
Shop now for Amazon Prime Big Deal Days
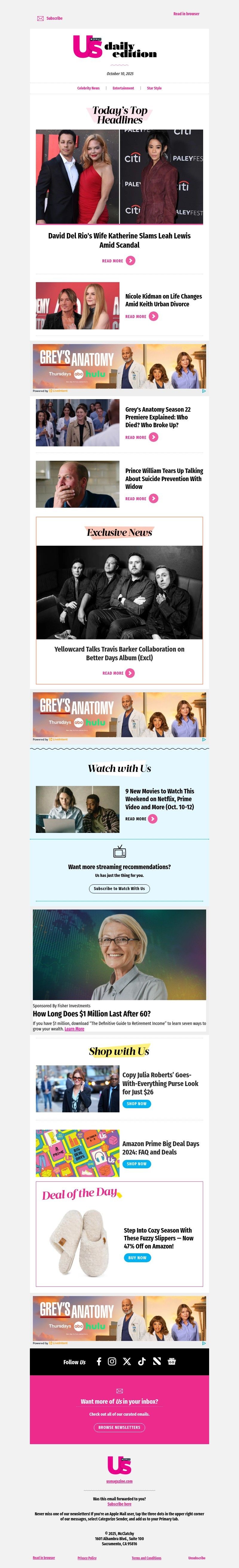[x=137, y=1164]
